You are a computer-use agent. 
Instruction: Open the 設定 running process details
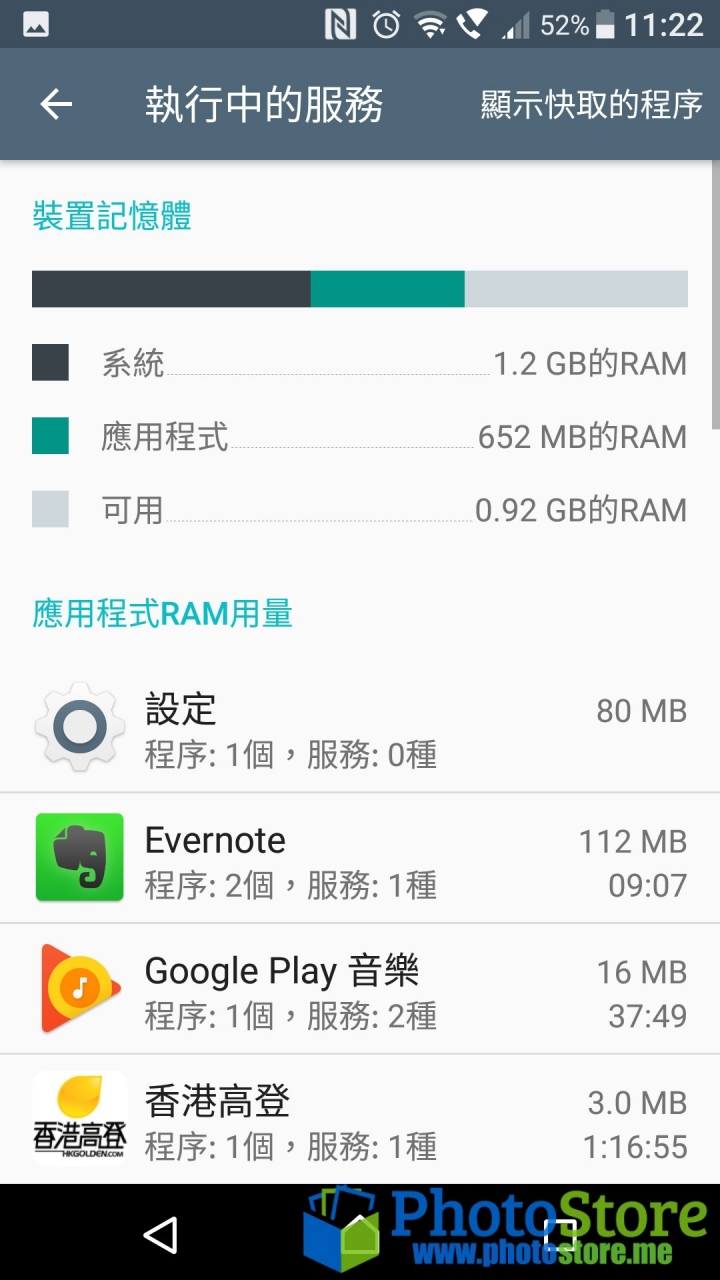(x=360, y=728)
